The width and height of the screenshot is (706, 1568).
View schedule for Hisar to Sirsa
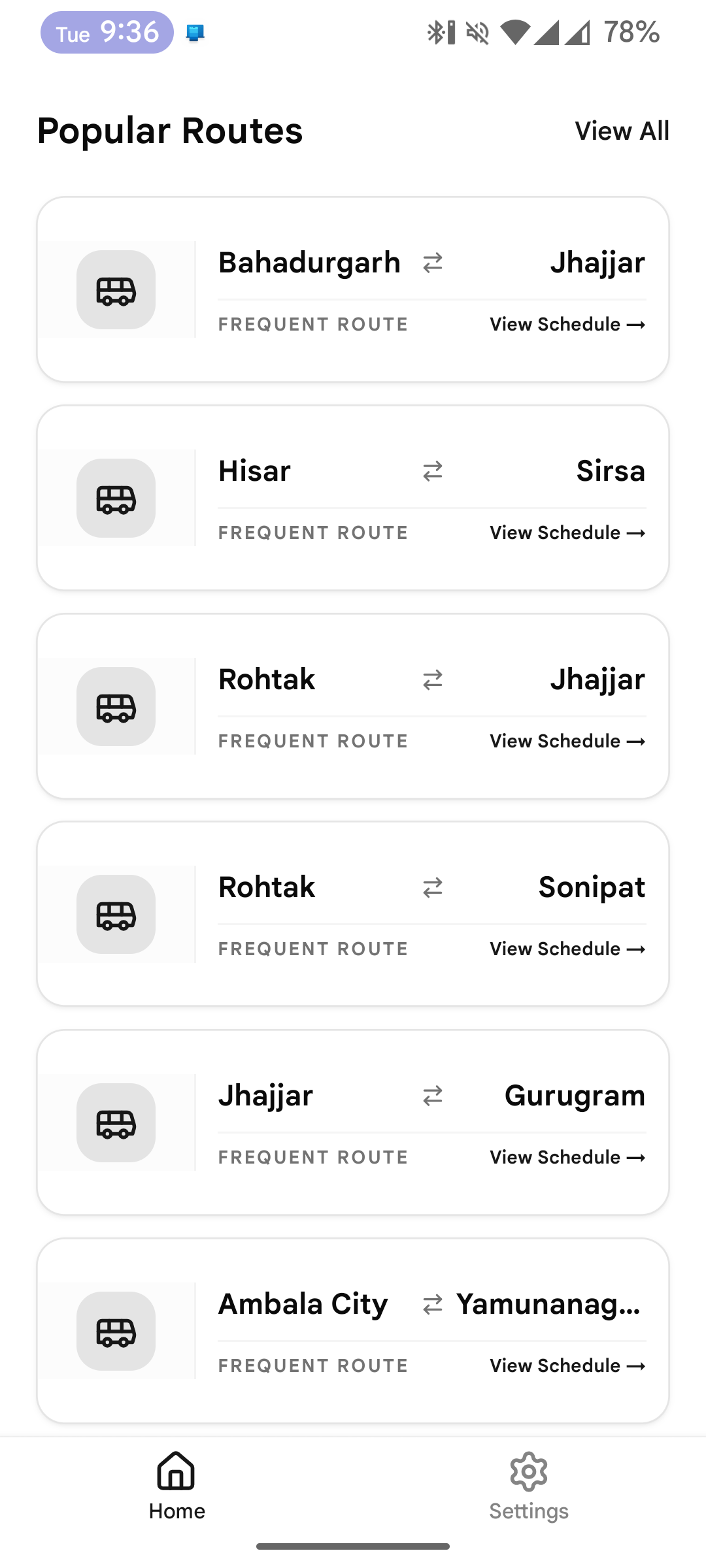point(567,533)
